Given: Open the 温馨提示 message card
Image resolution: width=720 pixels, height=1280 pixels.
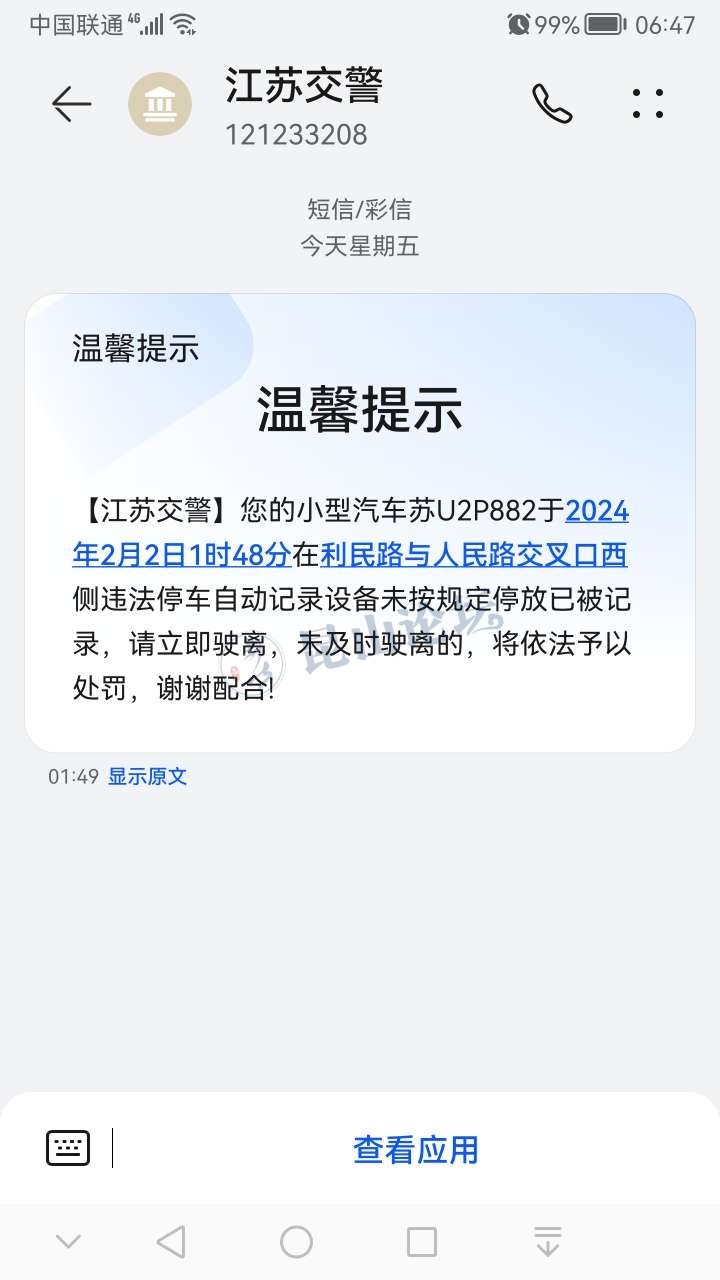Looking at the screenshot, I should [360, 410].
